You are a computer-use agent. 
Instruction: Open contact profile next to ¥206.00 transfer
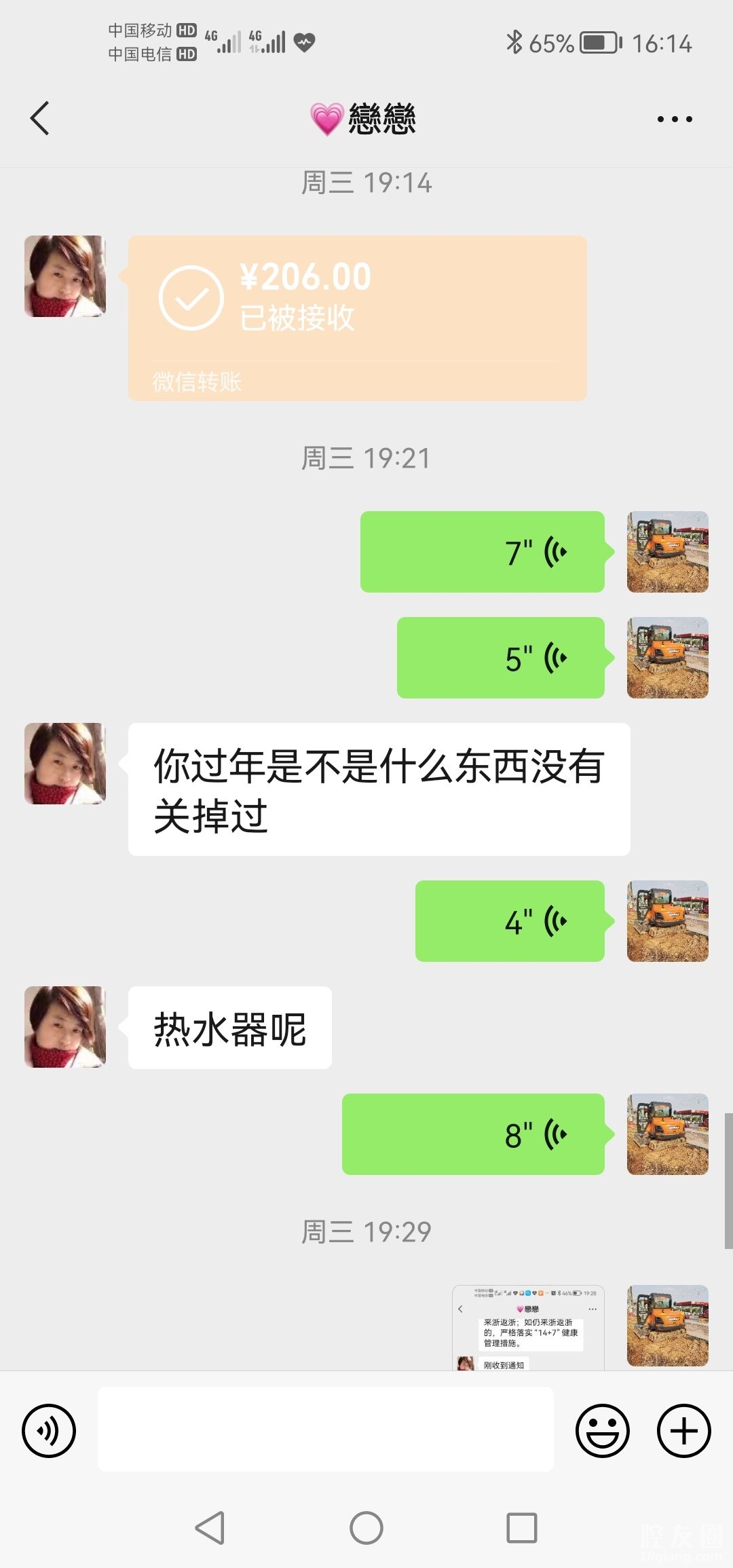point(65,276)
